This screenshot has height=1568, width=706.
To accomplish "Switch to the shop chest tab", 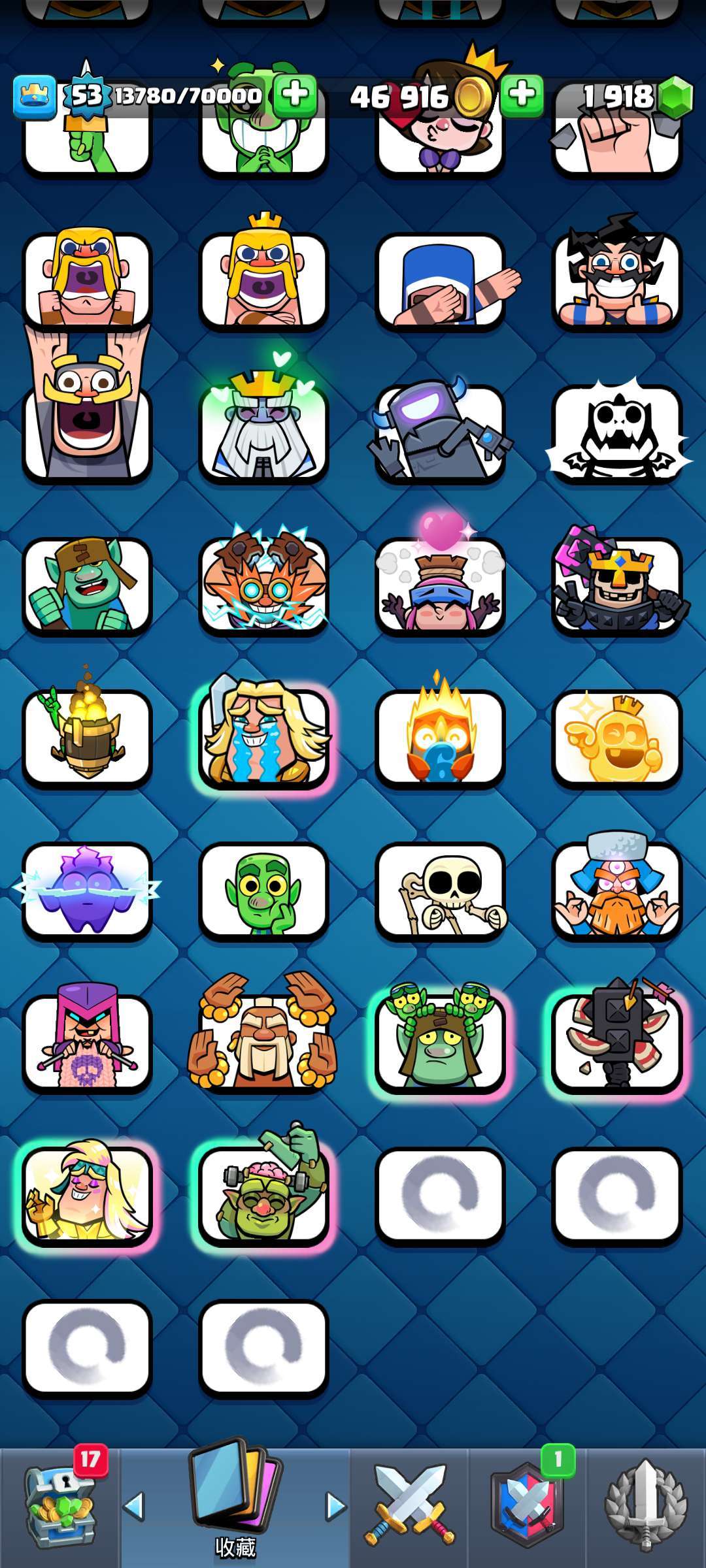I will click(x=60, y=1507).
